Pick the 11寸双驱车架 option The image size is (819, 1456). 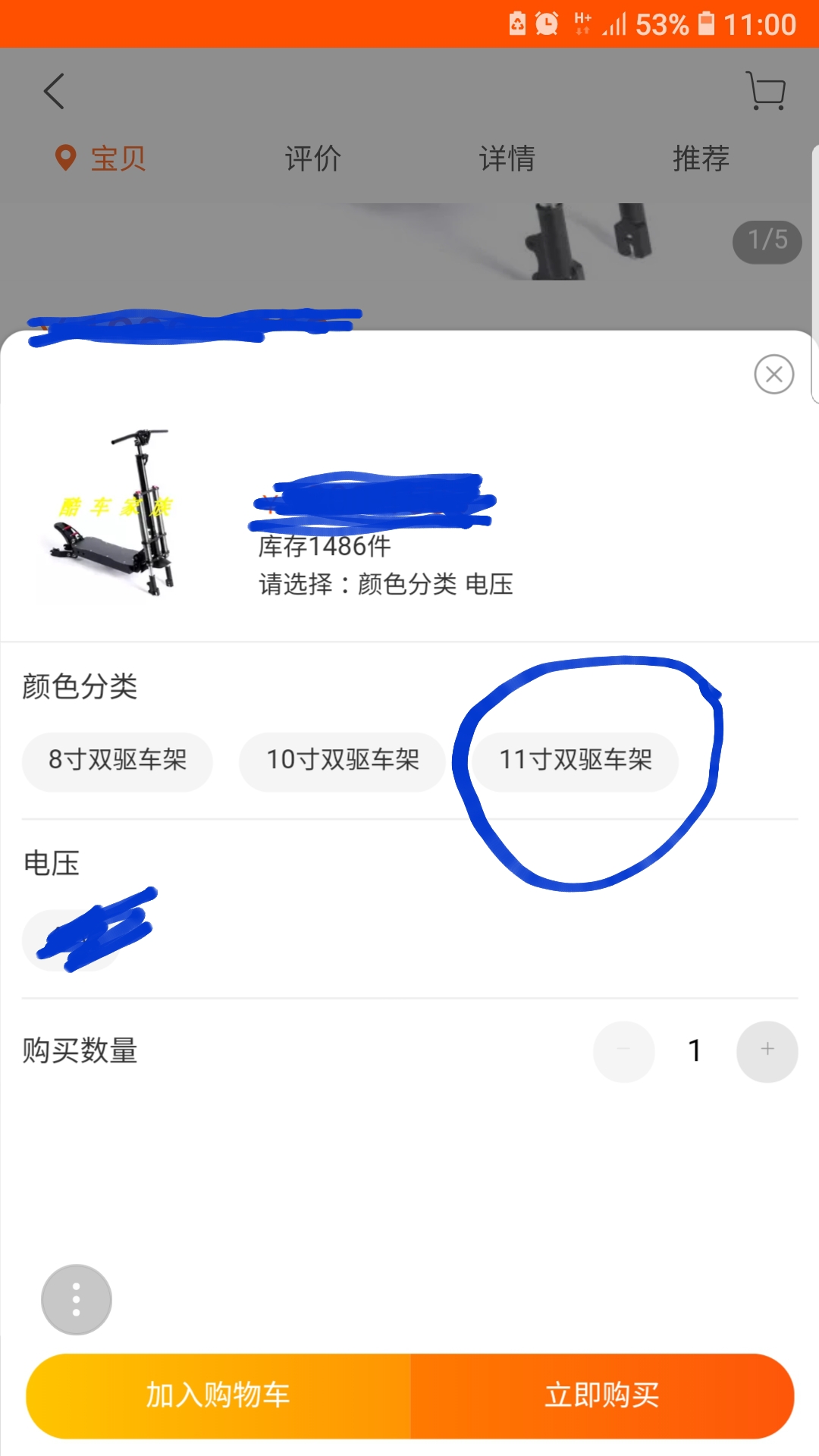click(x=576, y=761)
